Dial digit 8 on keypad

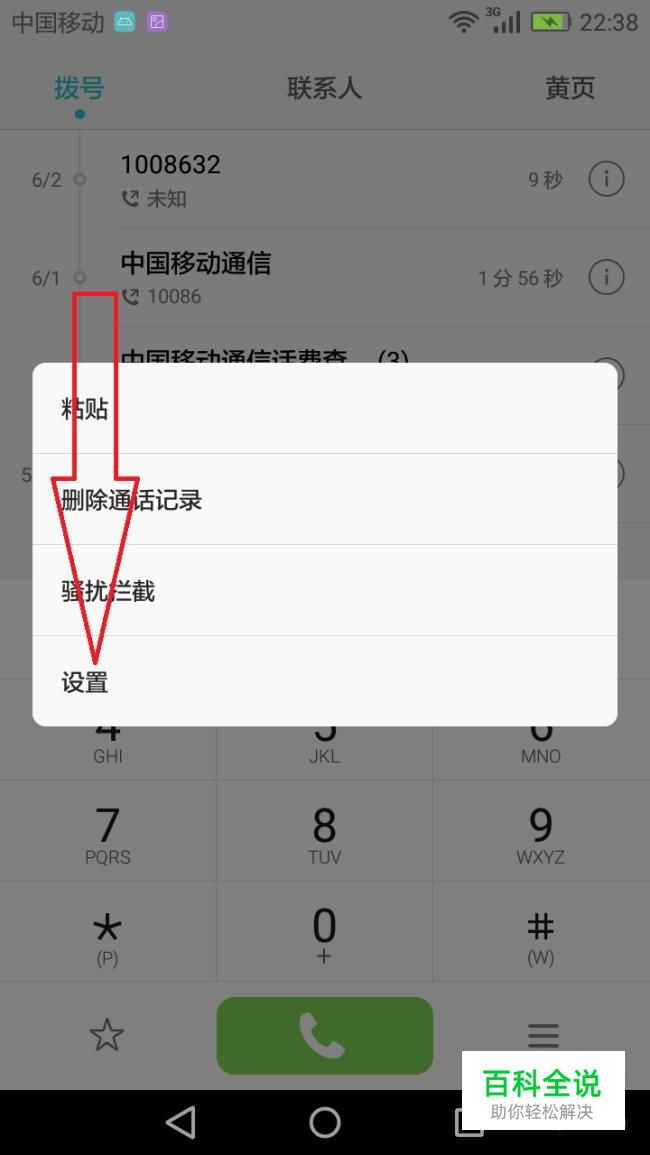(x=324, y=833)
